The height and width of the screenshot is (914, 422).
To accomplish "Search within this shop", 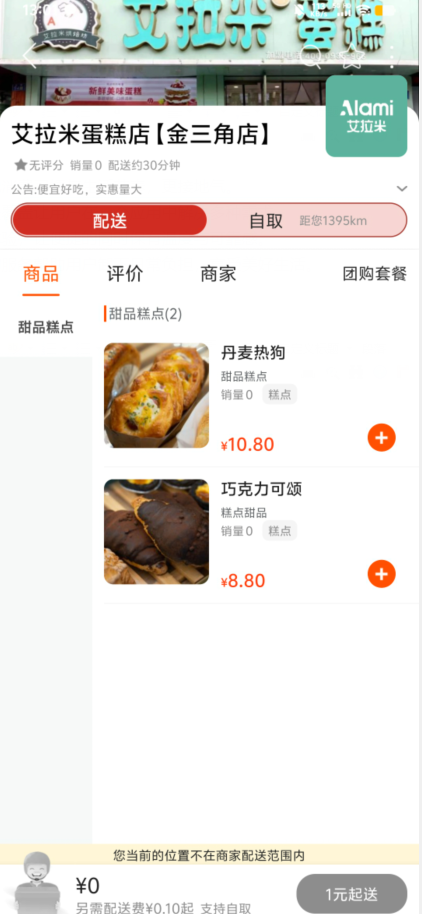I will click(311, 56).
